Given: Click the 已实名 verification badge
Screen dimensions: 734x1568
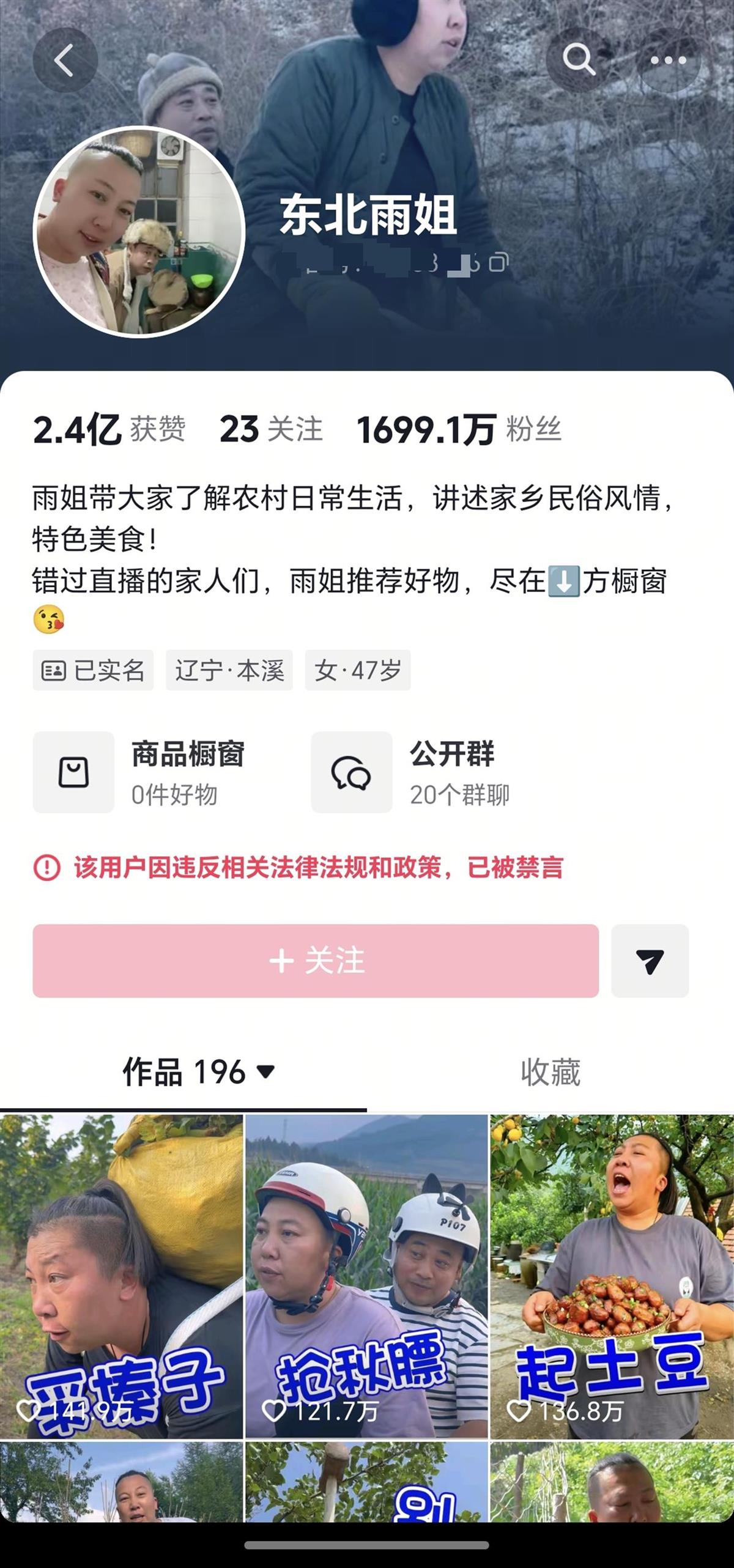Looking at the screenshot, I should pos(92,670).
